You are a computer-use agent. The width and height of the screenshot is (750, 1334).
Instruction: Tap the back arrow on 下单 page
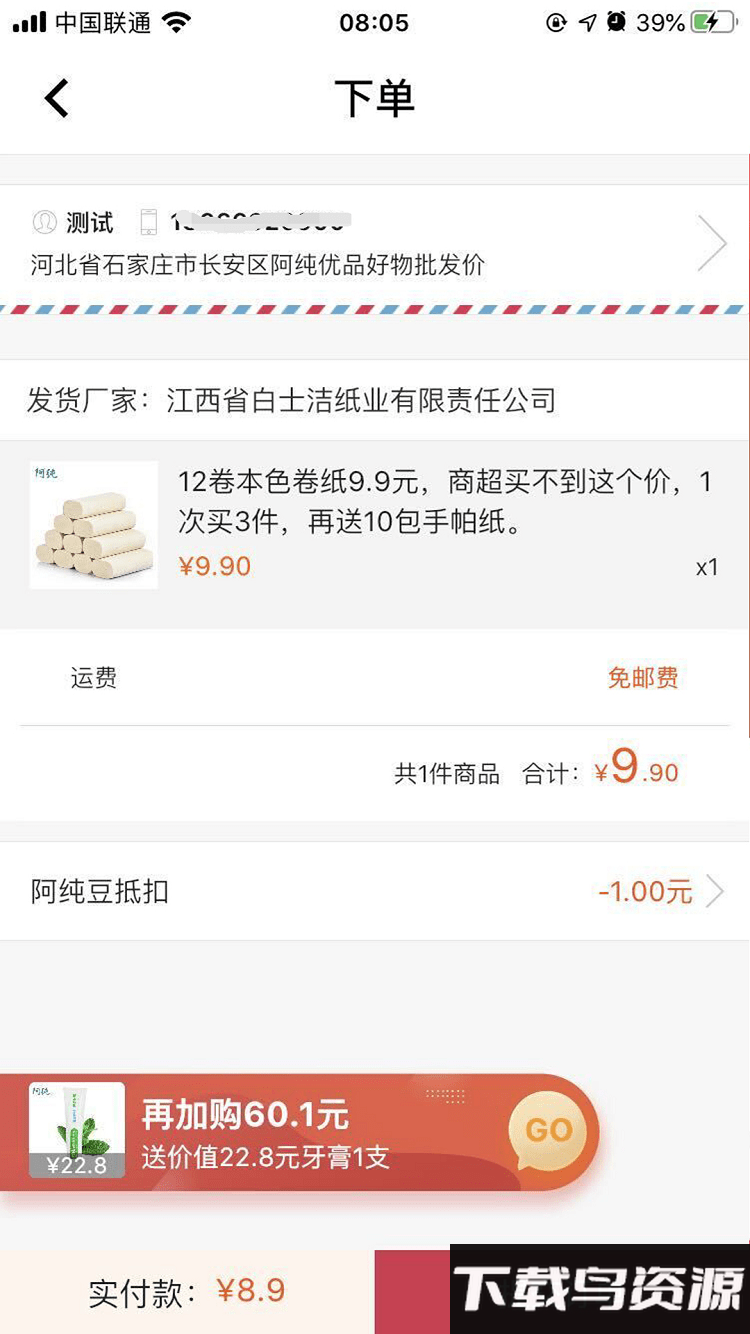(56, 97)
